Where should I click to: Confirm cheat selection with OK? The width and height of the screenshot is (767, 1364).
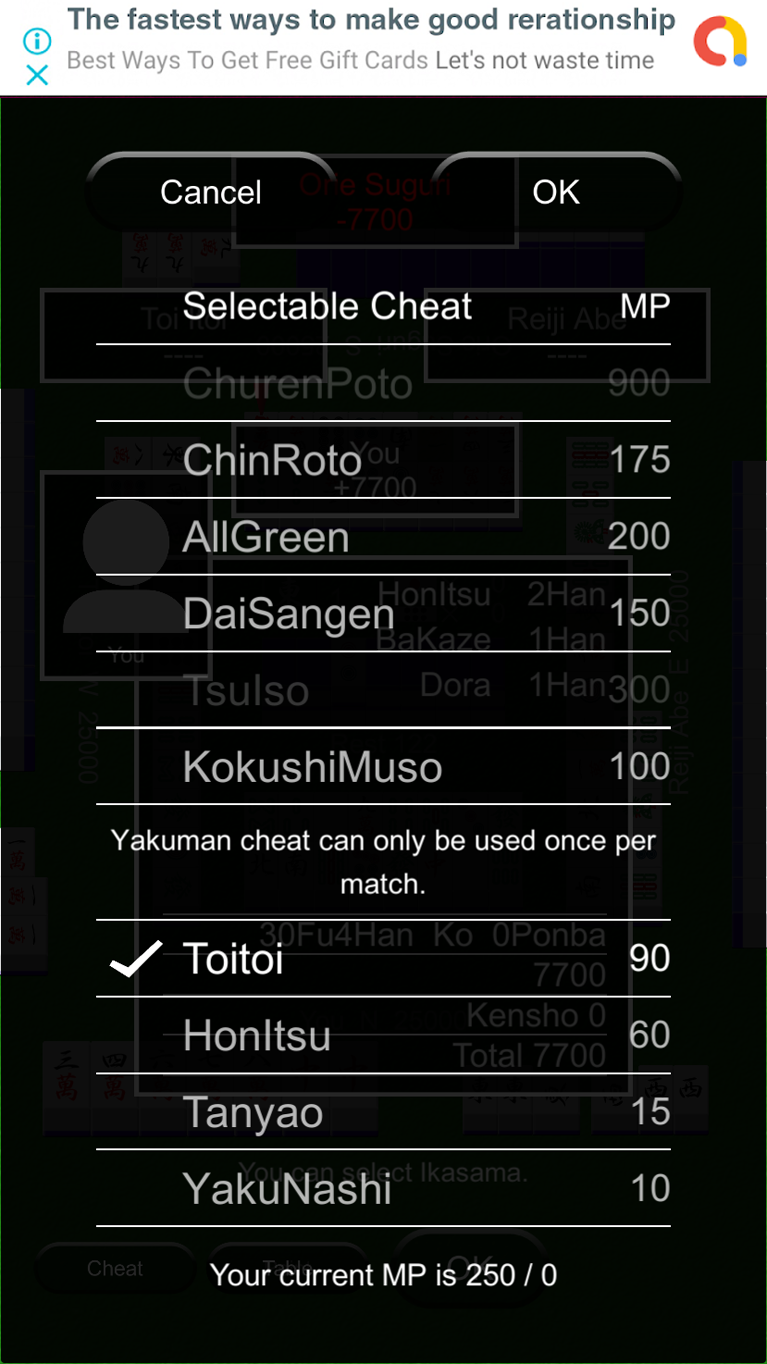point(556,192)
